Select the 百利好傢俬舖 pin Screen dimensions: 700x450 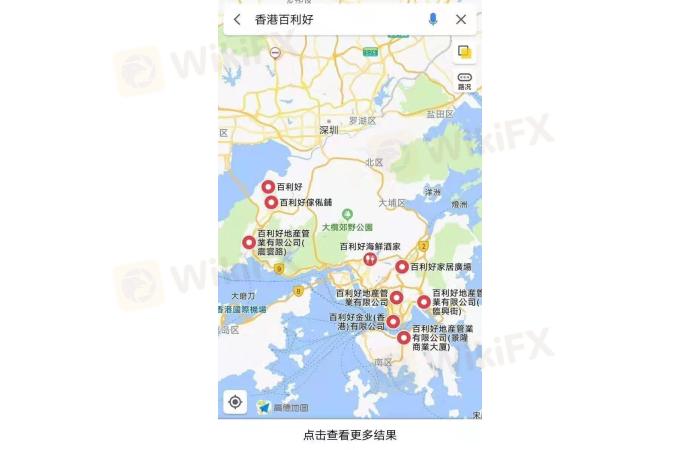click(x=271, y=202)
